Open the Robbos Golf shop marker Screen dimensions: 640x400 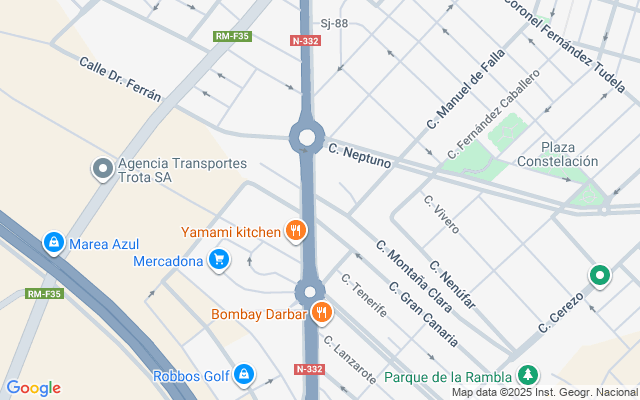(243, 376)
